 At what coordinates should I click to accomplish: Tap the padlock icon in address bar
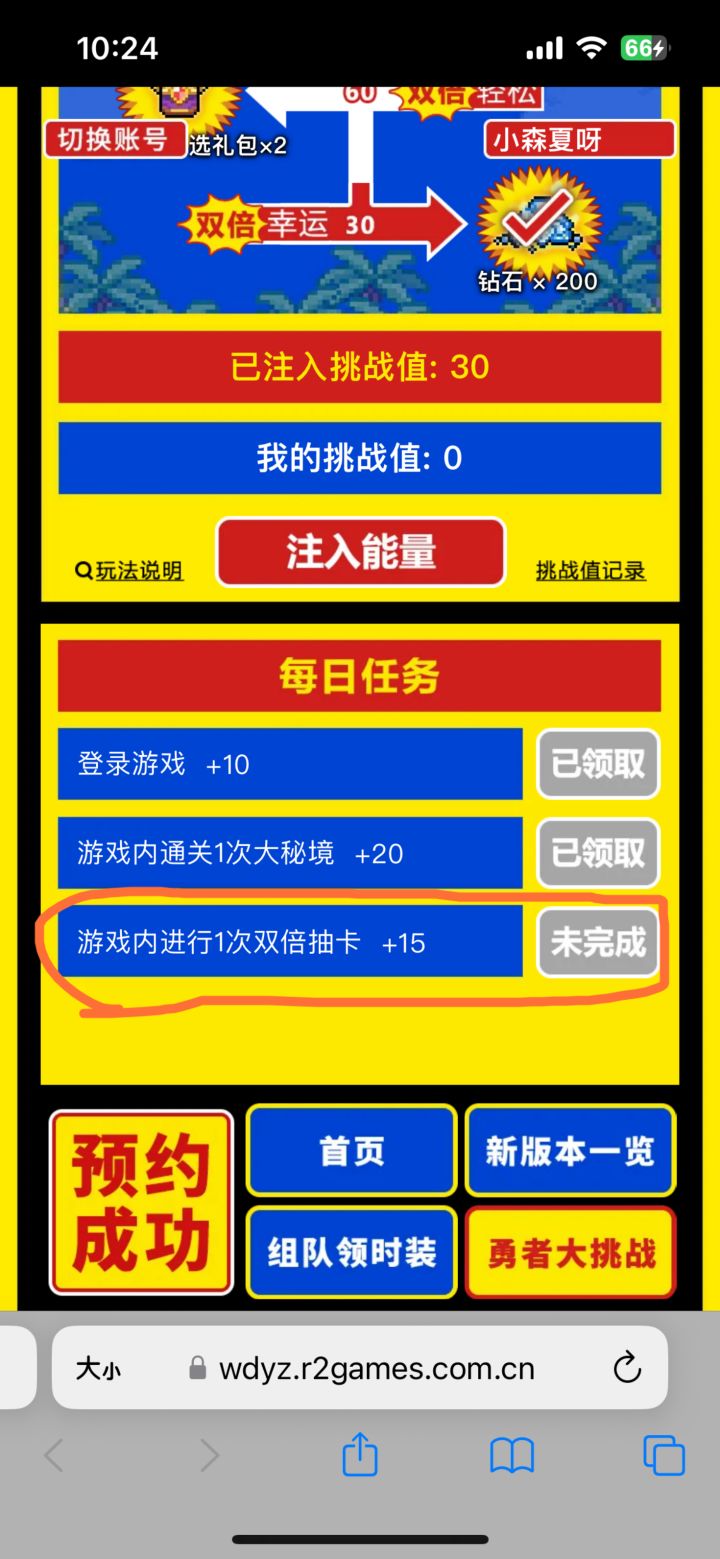click(x=196, y=1366)
